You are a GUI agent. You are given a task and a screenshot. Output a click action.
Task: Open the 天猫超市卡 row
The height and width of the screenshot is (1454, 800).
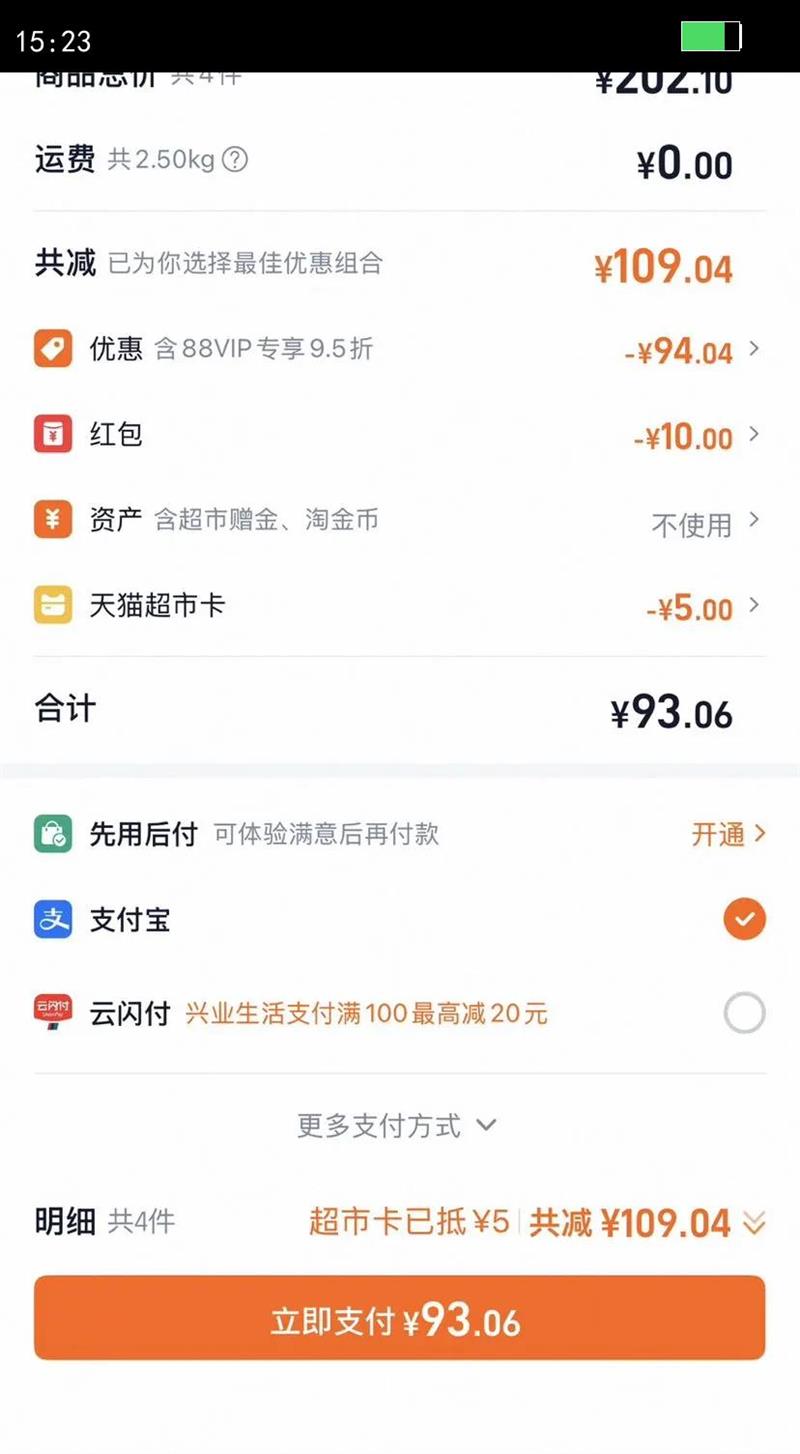pyautogui.click(x=400, y=606)
